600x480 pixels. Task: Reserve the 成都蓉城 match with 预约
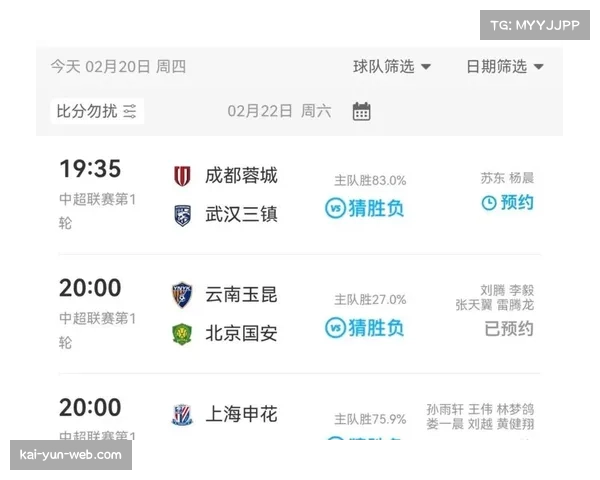click(508, 202)
